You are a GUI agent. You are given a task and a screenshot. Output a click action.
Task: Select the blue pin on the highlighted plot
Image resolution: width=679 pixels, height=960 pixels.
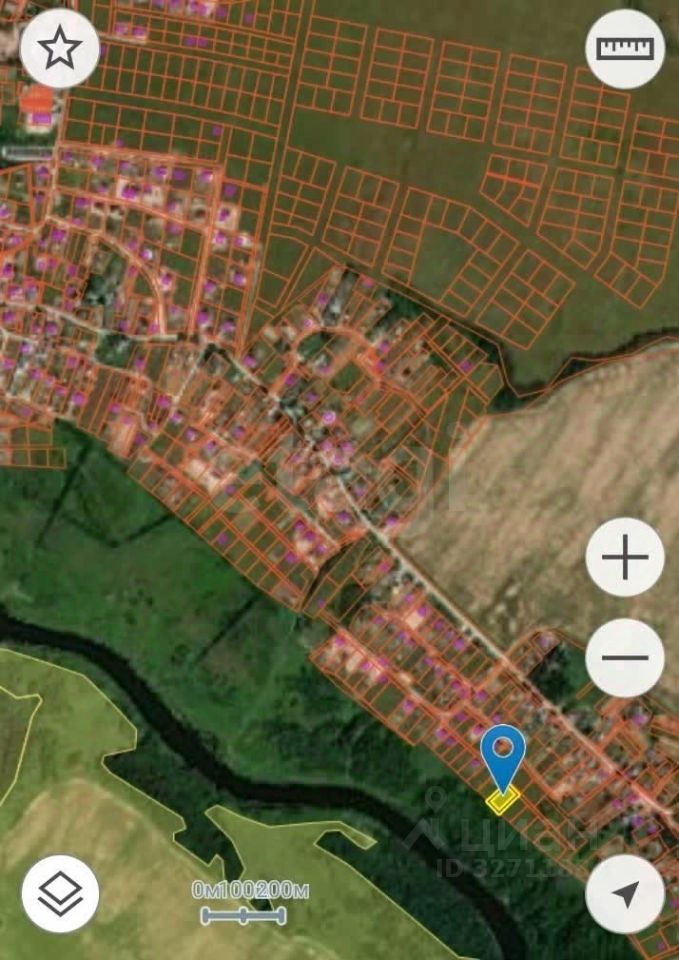coord(503,750)
